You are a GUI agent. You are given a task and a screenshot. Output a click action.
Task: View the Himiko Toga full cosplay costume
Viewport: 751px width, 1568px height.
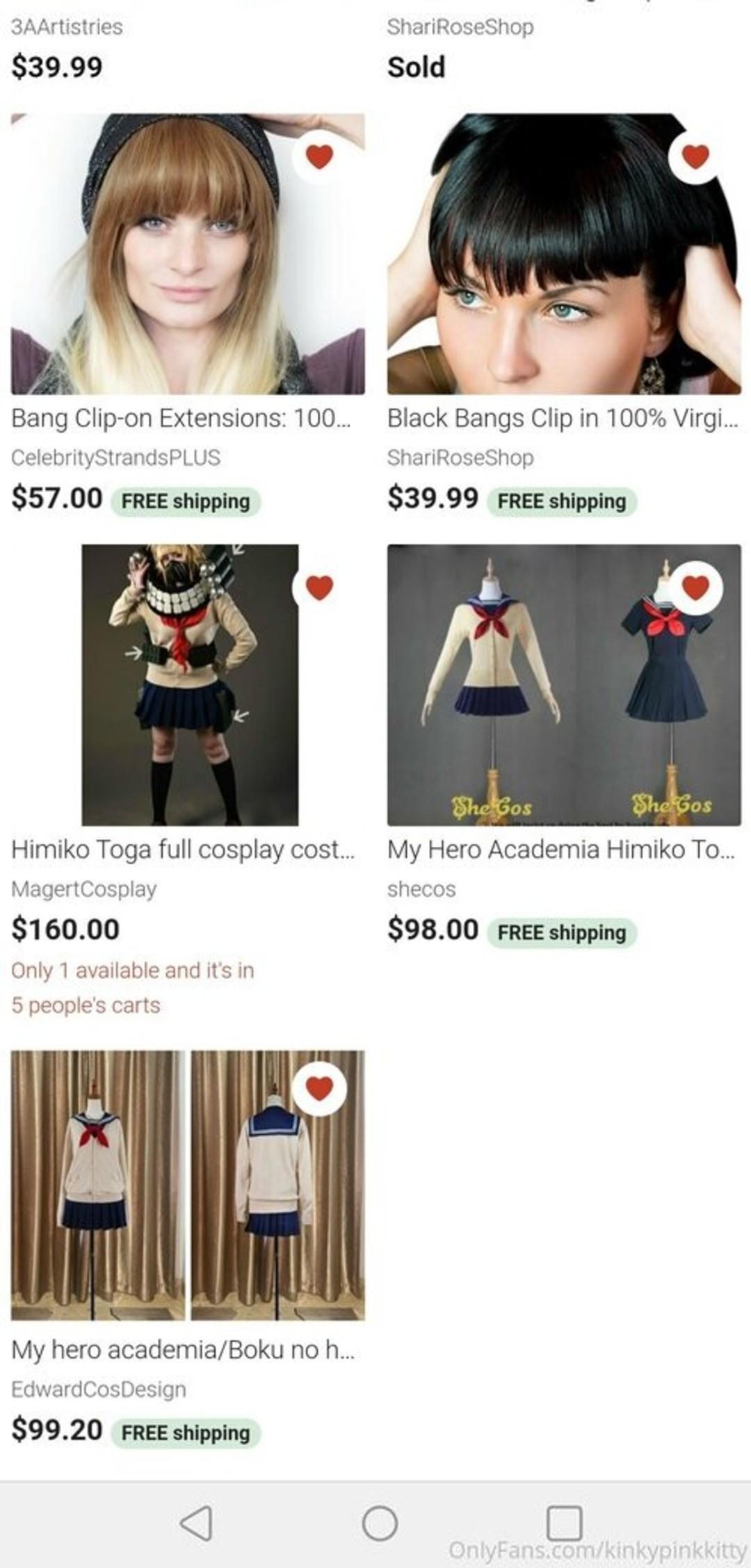point(190,685)
